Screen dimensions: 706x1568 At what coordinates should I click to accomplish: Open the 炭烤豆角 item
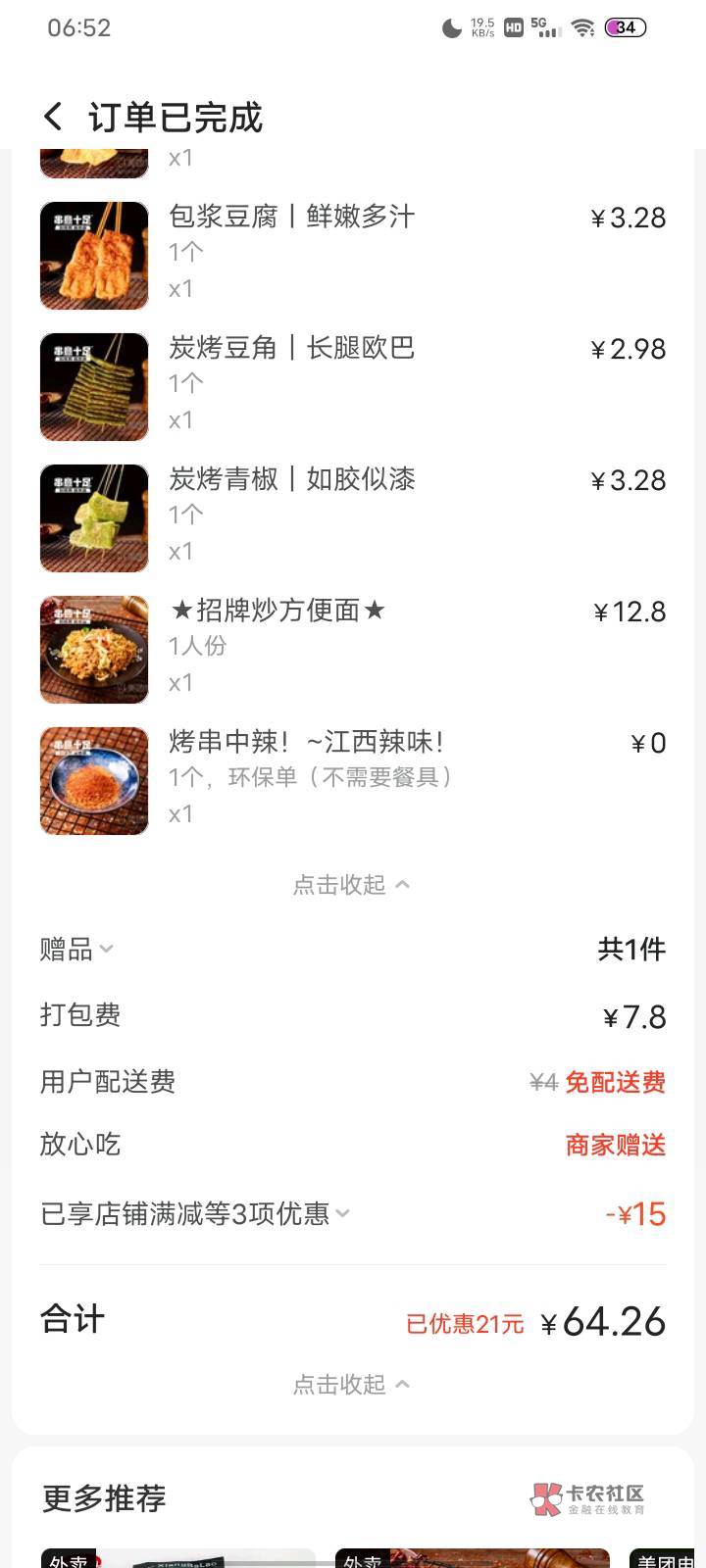click(291, 348)
